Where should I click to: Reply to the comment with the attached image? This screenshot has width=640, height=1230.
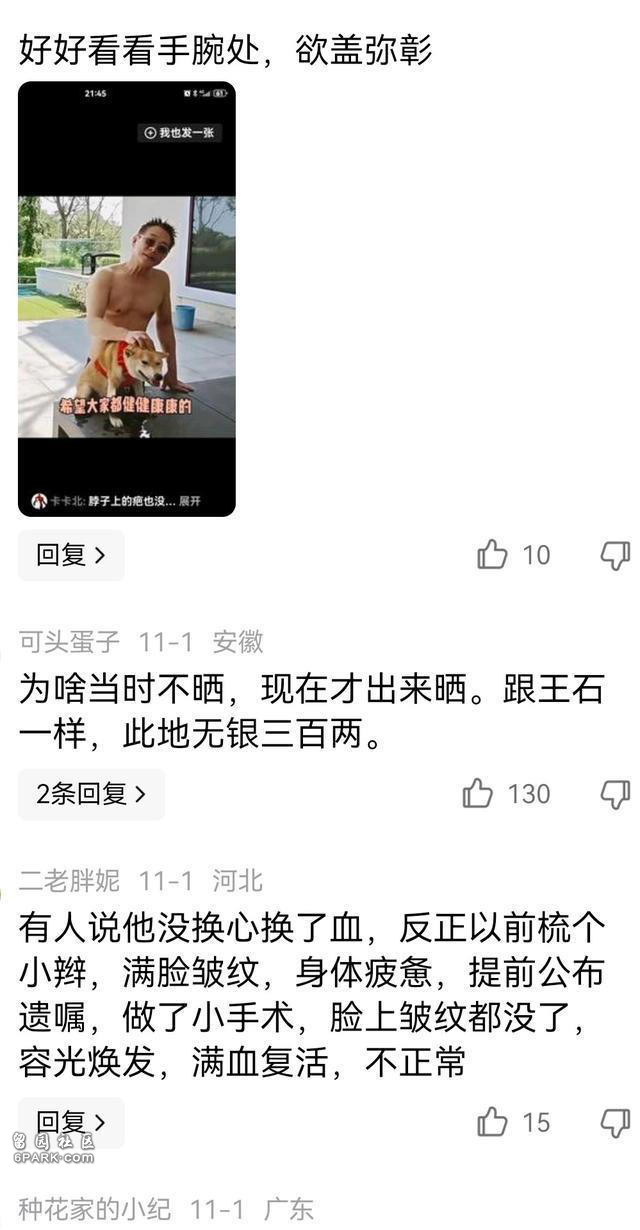tap(71, 555)
